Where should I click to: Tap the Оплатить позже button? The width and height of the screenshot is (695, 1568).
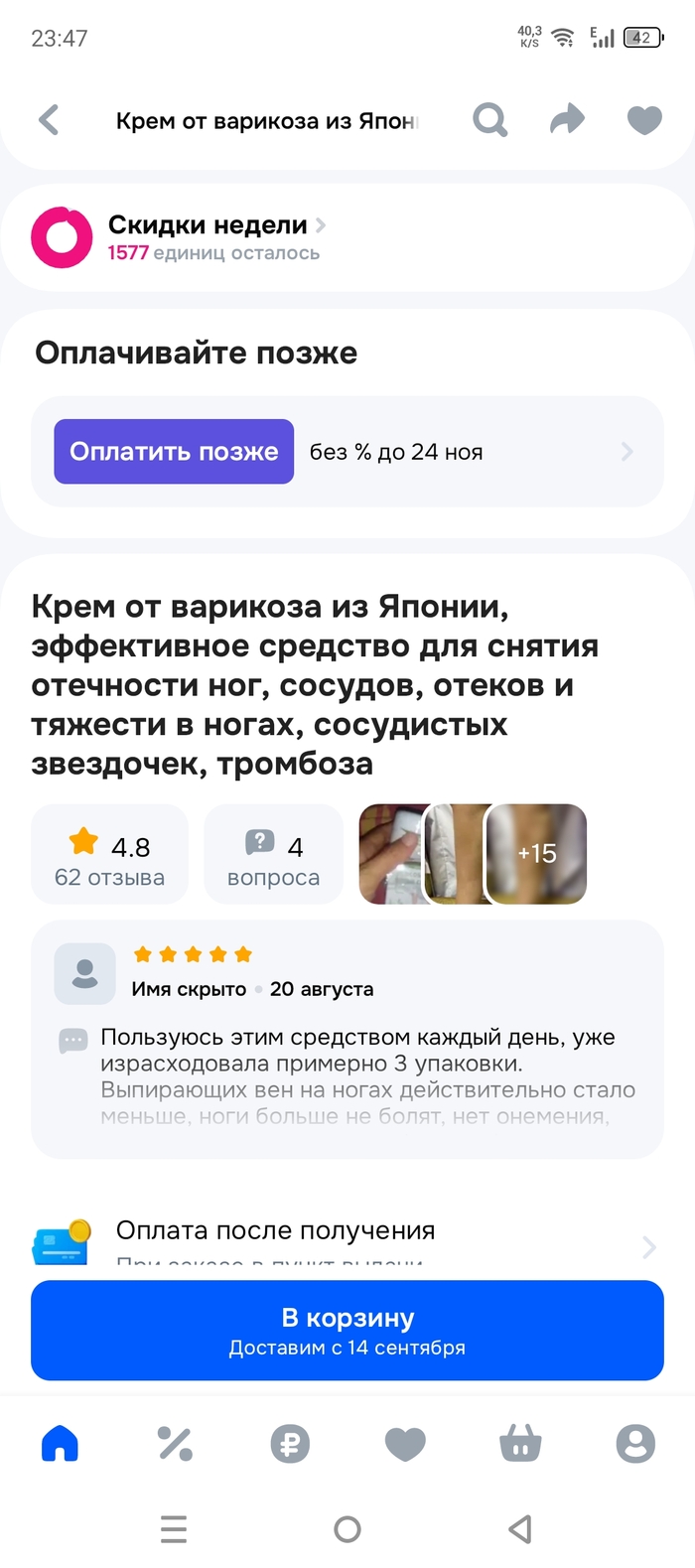tap(174, 452)
